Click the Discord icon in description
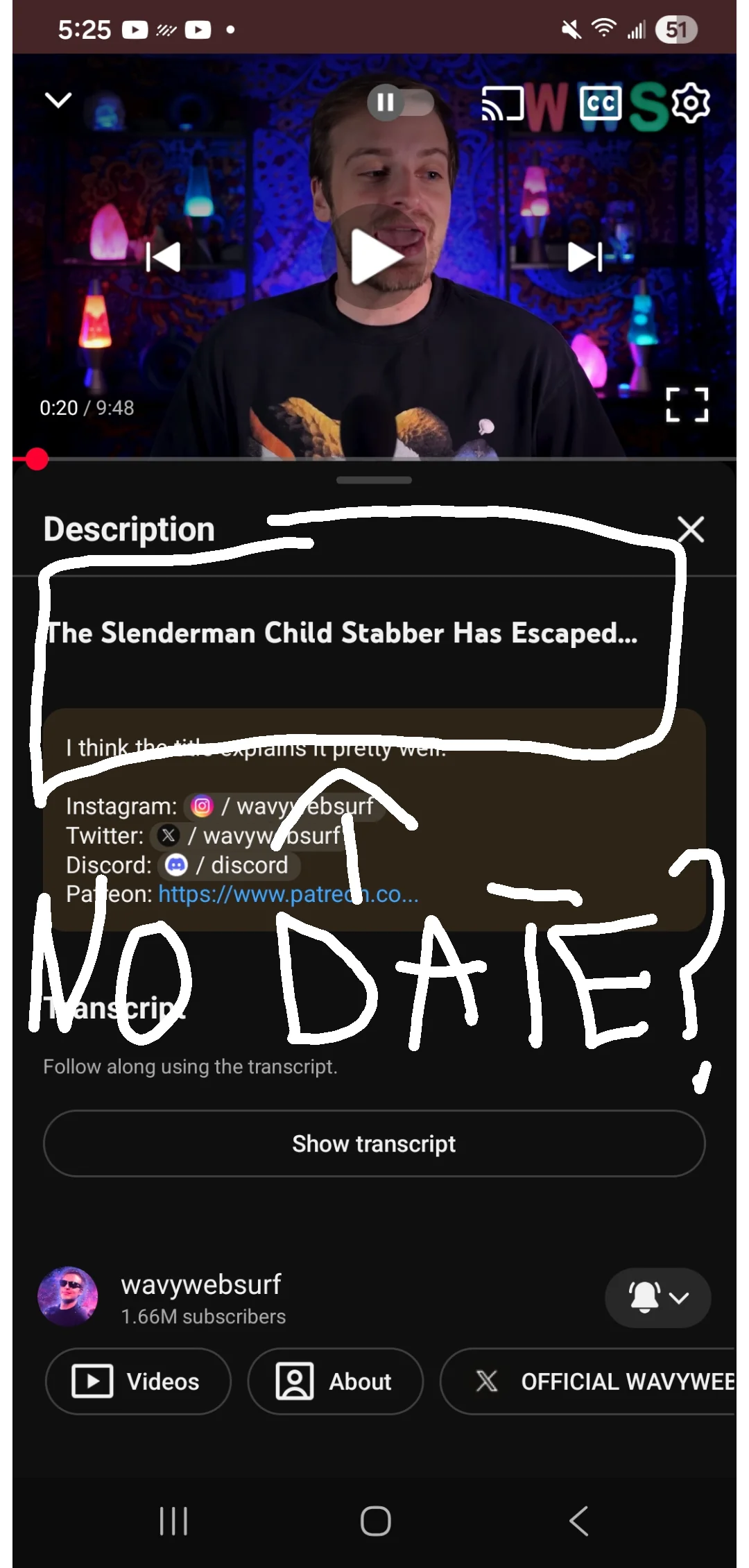Image resolution: width=749 pixels, height=1568 pixels. pyautogui.click(x=178, y=864)
